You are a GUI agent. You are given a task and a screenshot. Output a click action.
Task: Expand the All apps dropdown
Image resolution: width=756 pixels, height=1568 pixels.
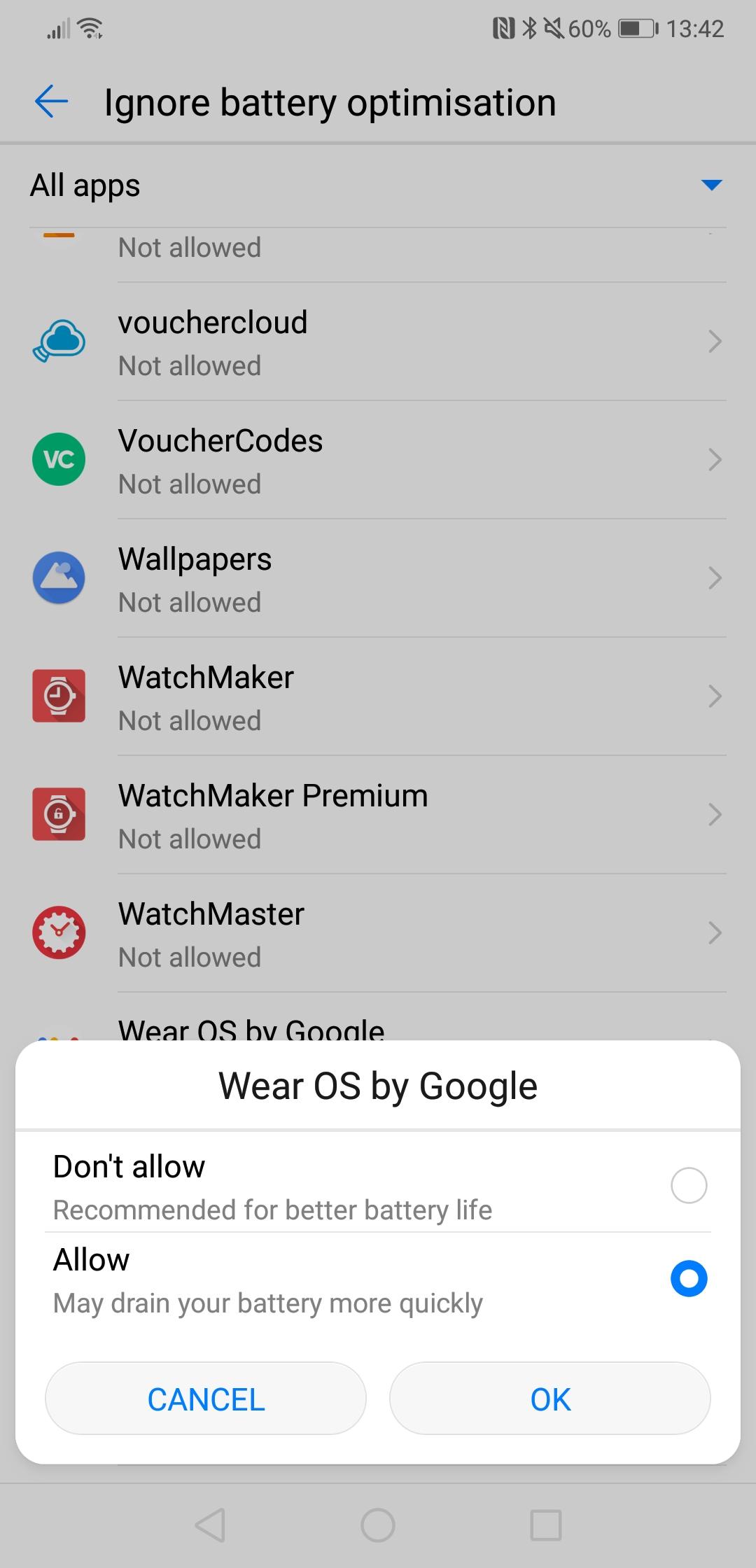pos(710,185)
